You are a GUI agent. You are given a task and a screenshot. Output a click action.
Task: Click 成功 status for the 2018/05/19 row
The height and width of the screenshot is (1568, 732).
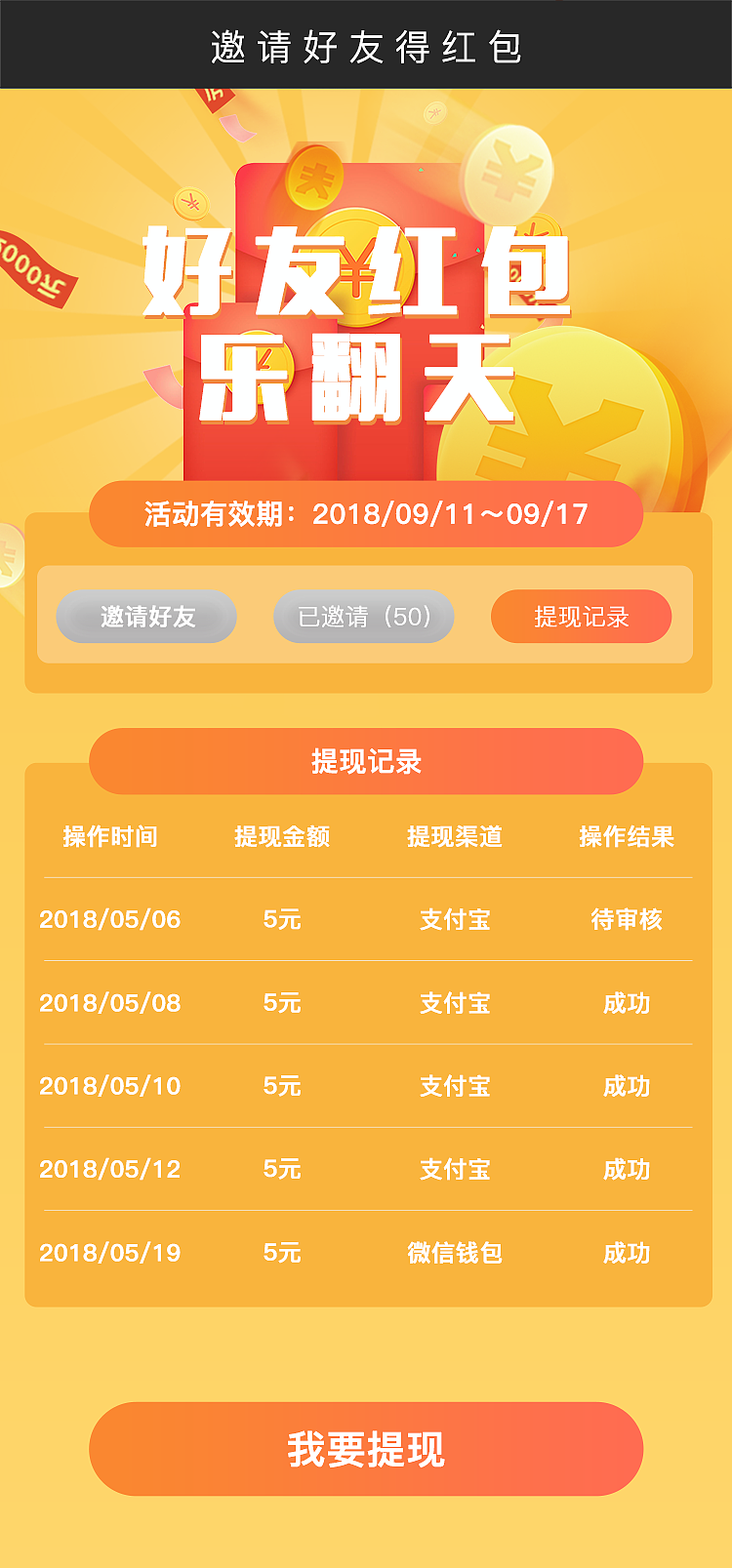624,1253
